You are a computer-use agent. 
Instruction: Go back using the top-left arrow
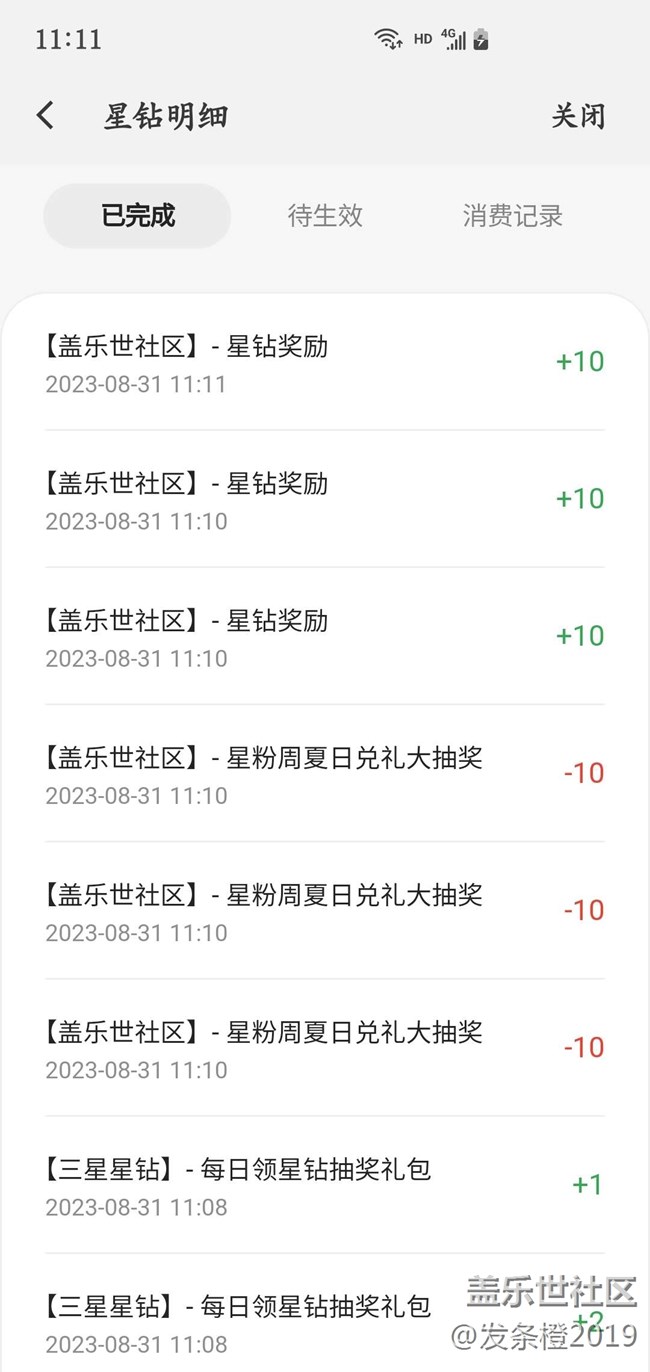pyautogui.click(x=45, y=116)
